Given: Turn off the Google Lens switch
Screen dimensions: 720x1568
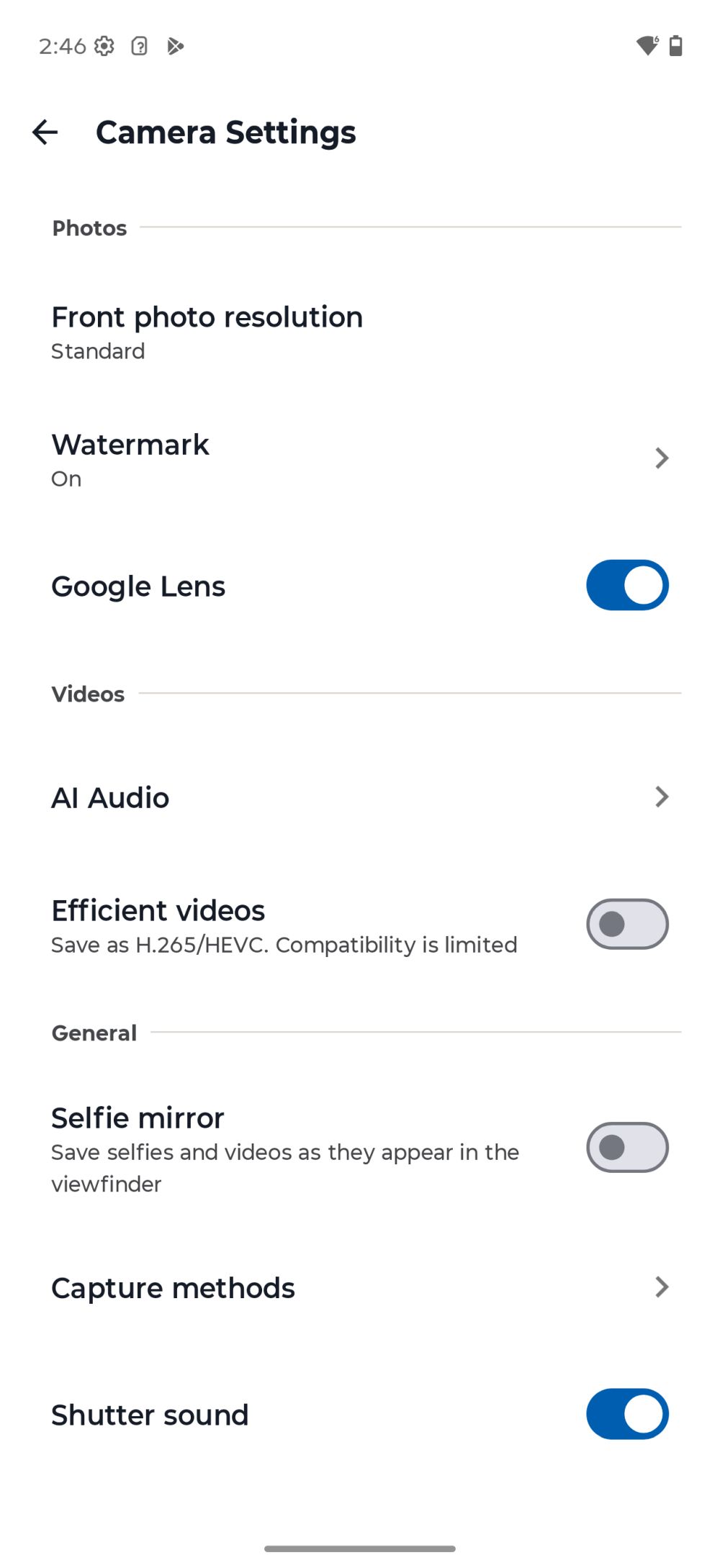Looking at the screenshot, I should coord(626,586).
